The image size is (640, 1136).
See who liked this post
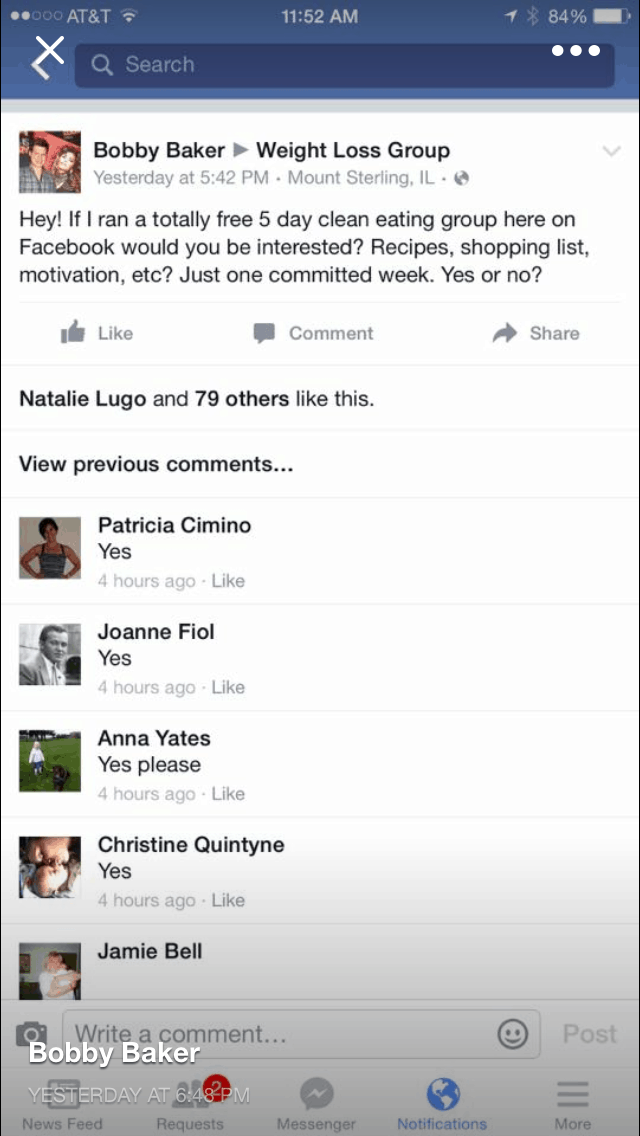click(196, 399)
